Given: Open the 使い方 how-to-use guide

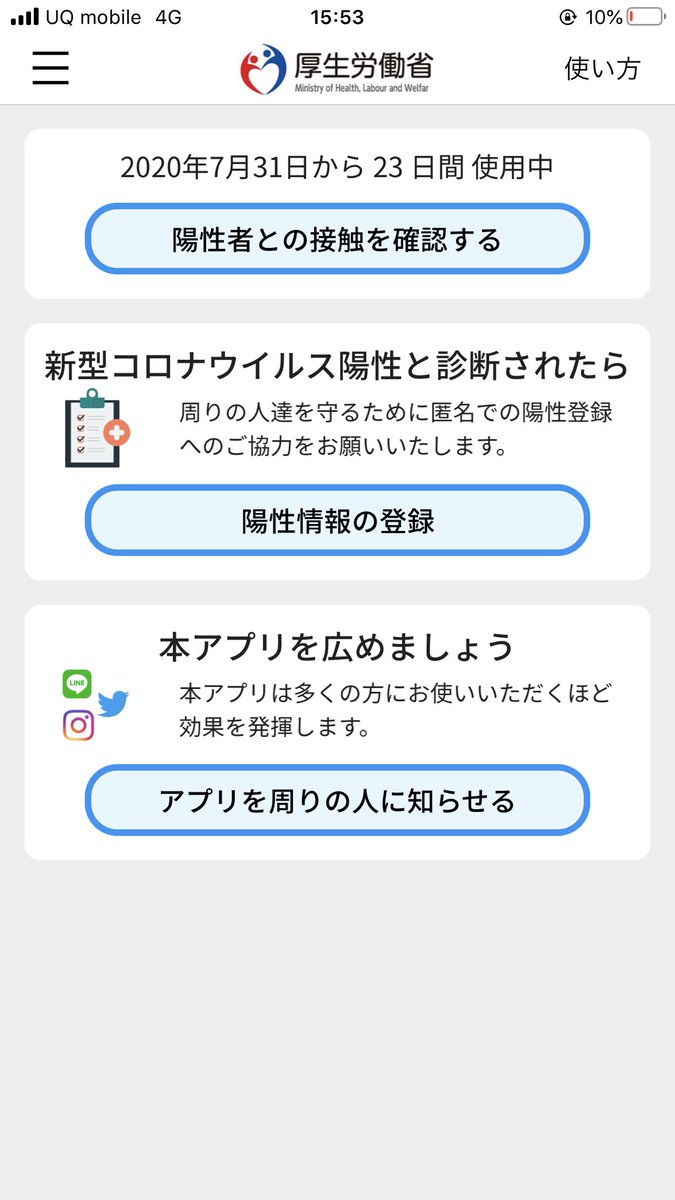Looking at the screenshot, I should coord(602,68).
